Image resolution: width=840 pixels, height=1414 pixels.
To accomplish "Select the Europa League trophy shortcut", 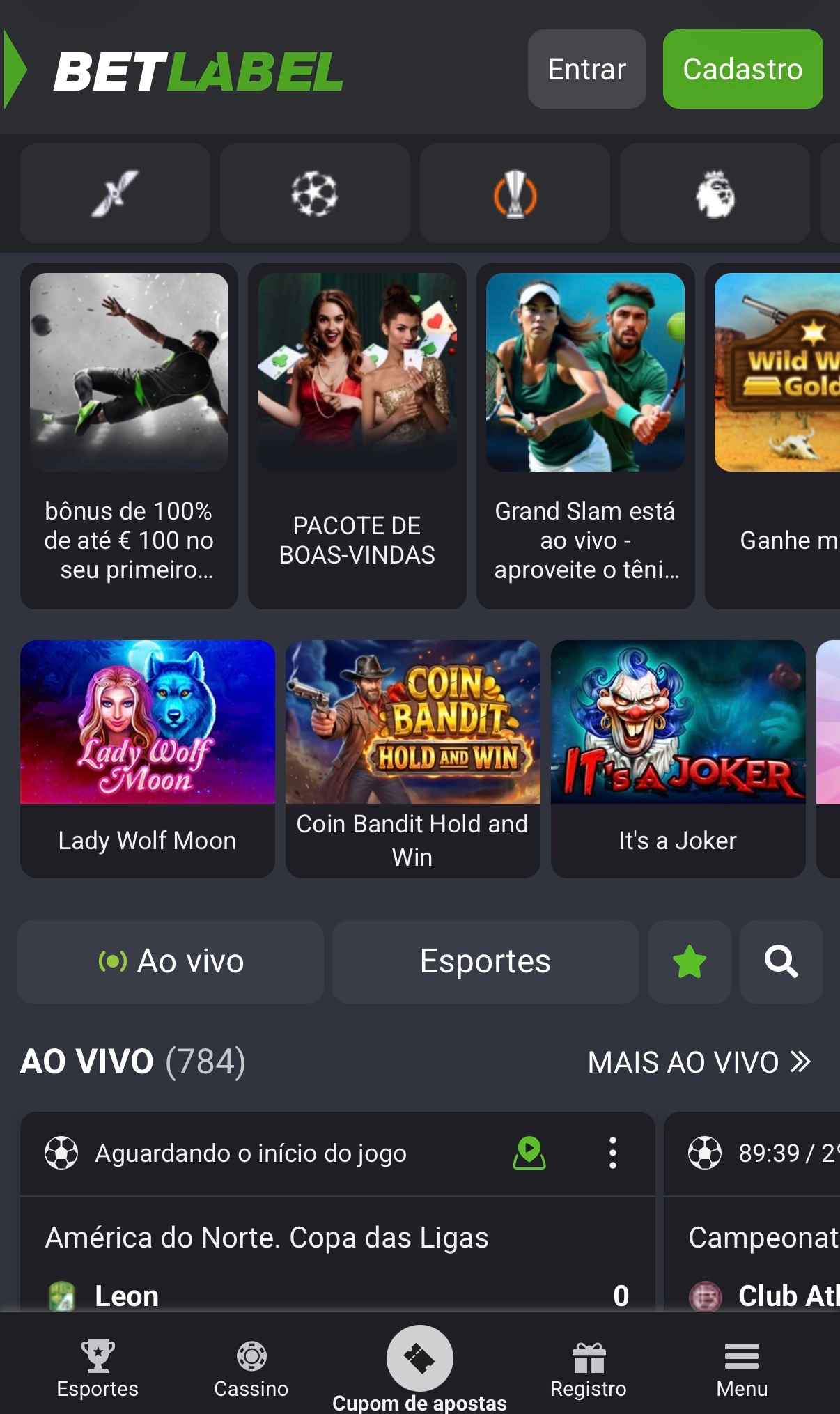I will (515, 194).
